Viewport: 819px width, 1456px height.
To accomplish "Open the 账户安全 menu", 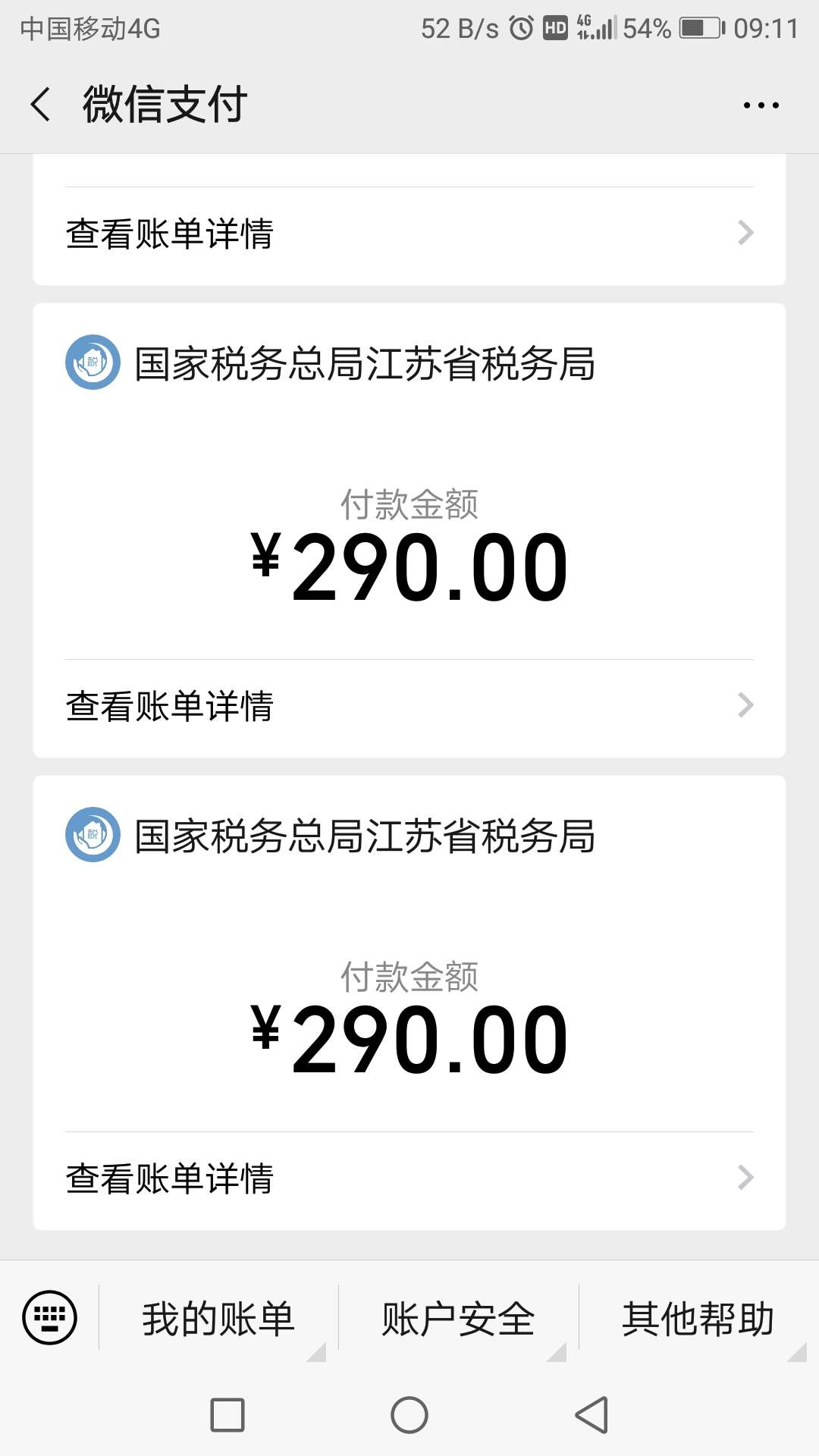I will [459, 1318].
